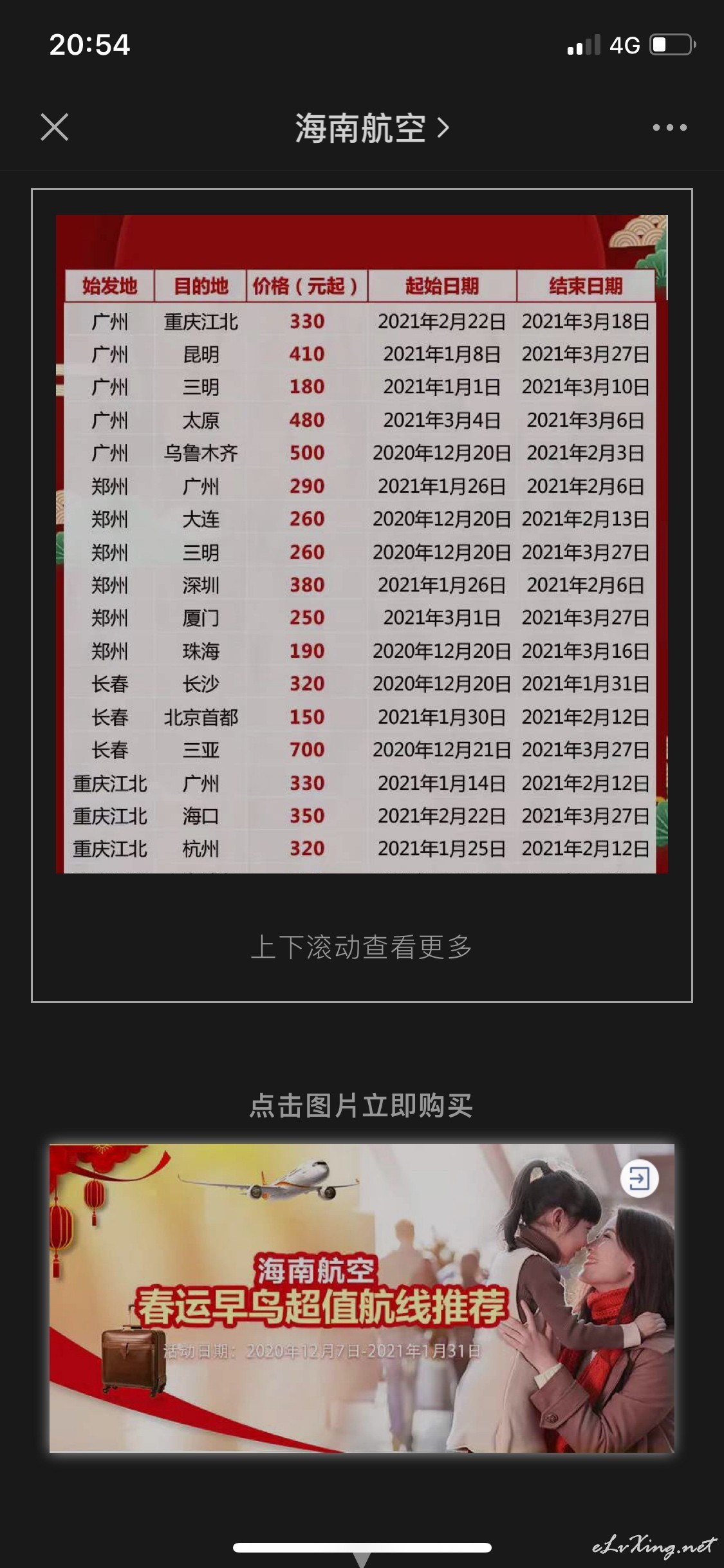Viewport: 724px width, 1568px height.
Task: Tap the mini-program icon on the banner
Action: tap(639, 1179)
